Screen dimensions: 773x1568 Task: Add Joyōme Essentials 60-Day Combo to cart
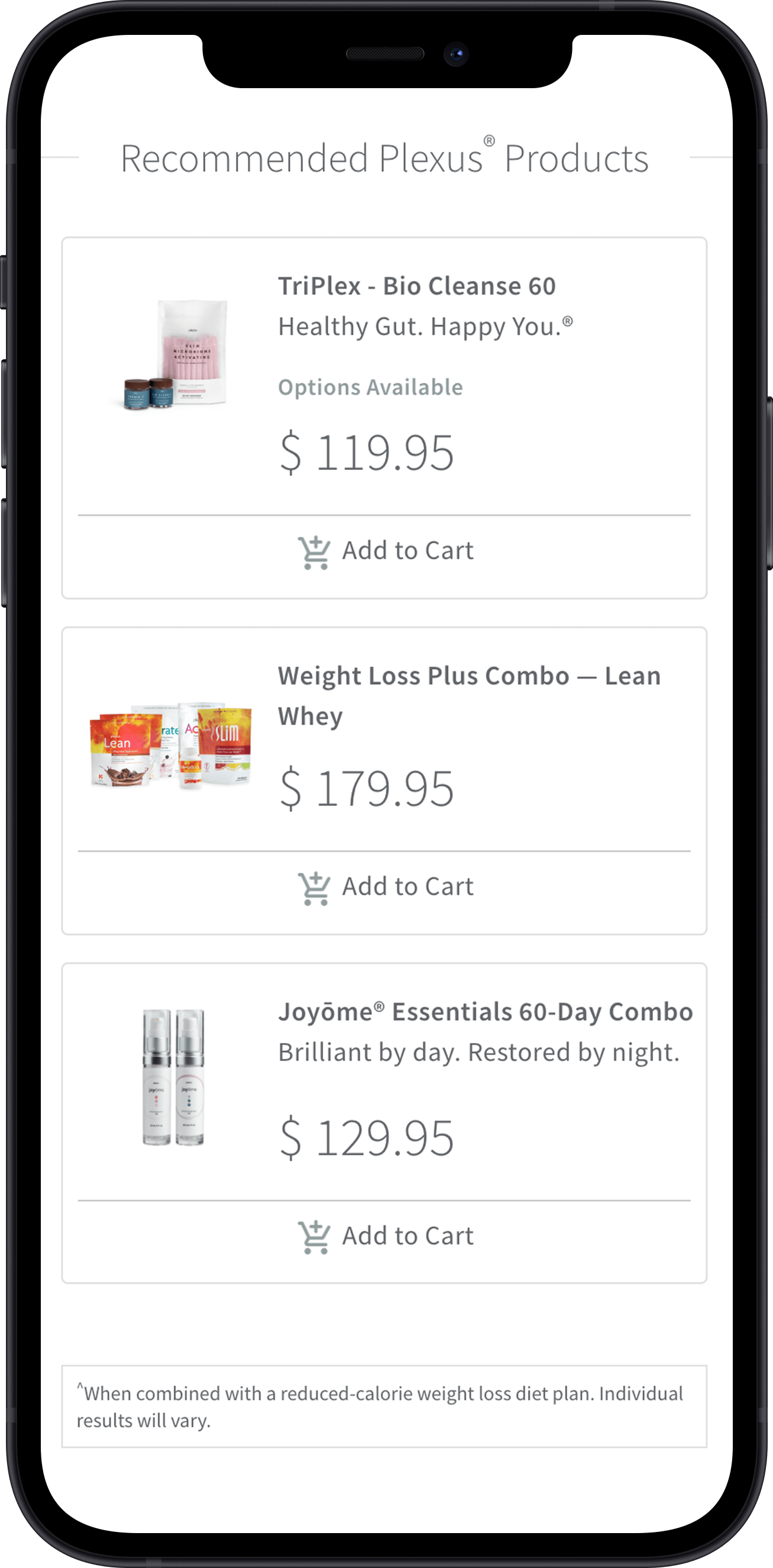click(385, 1237)
